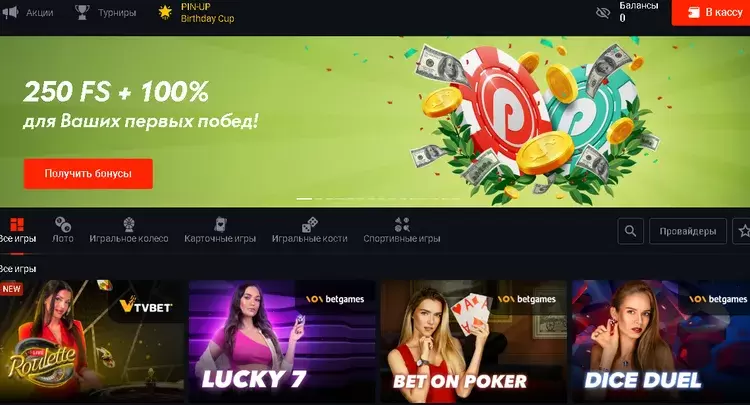Open the Lucky 7 game
The image size is (750, 405).
tap(281, 343)
